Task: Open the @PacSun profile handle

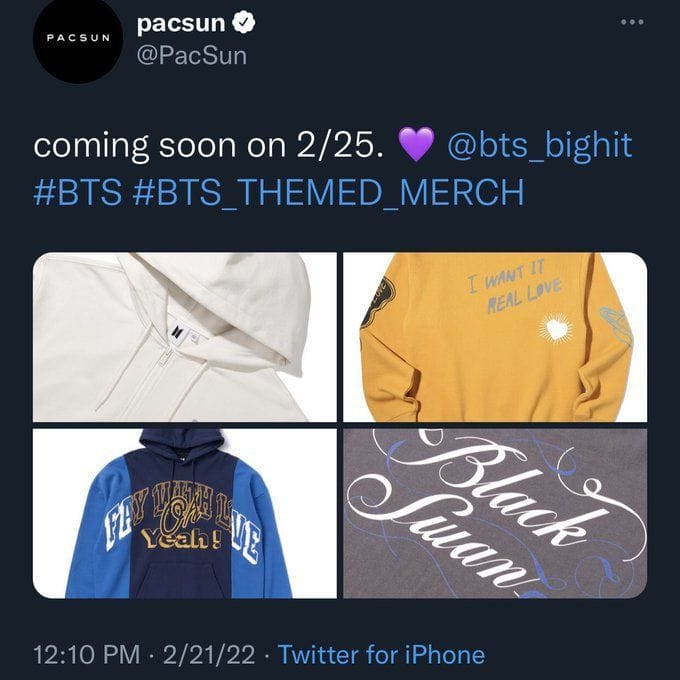Action: coord(190,55)
